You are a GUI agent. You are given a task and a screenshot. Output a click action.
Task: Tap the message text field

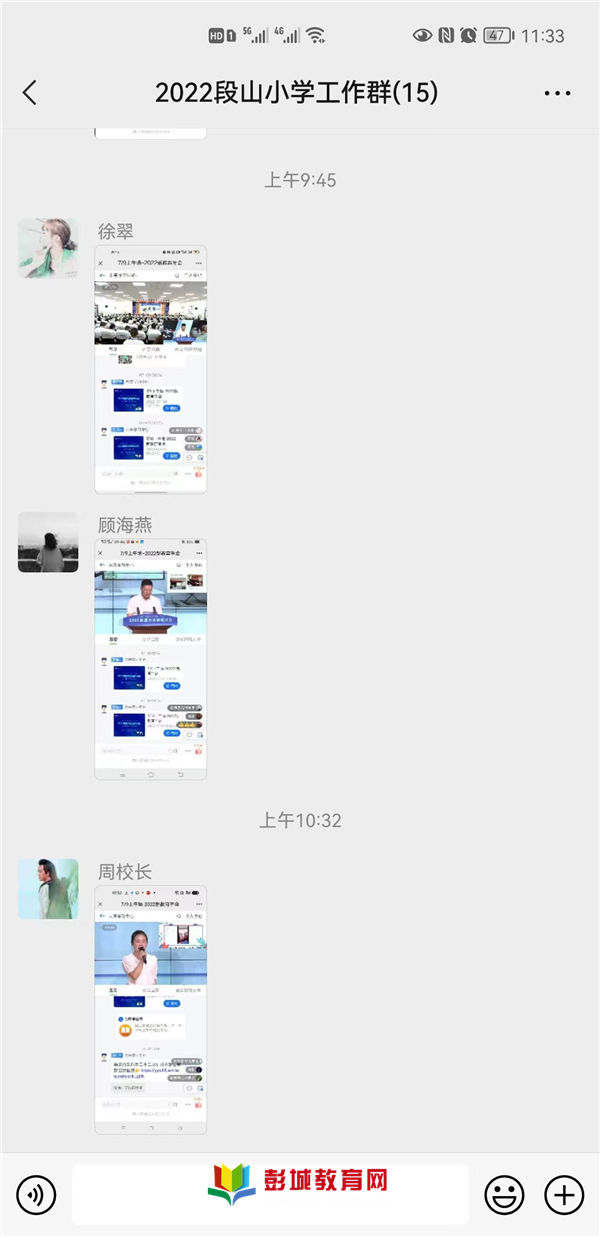tap(270, 1195)
